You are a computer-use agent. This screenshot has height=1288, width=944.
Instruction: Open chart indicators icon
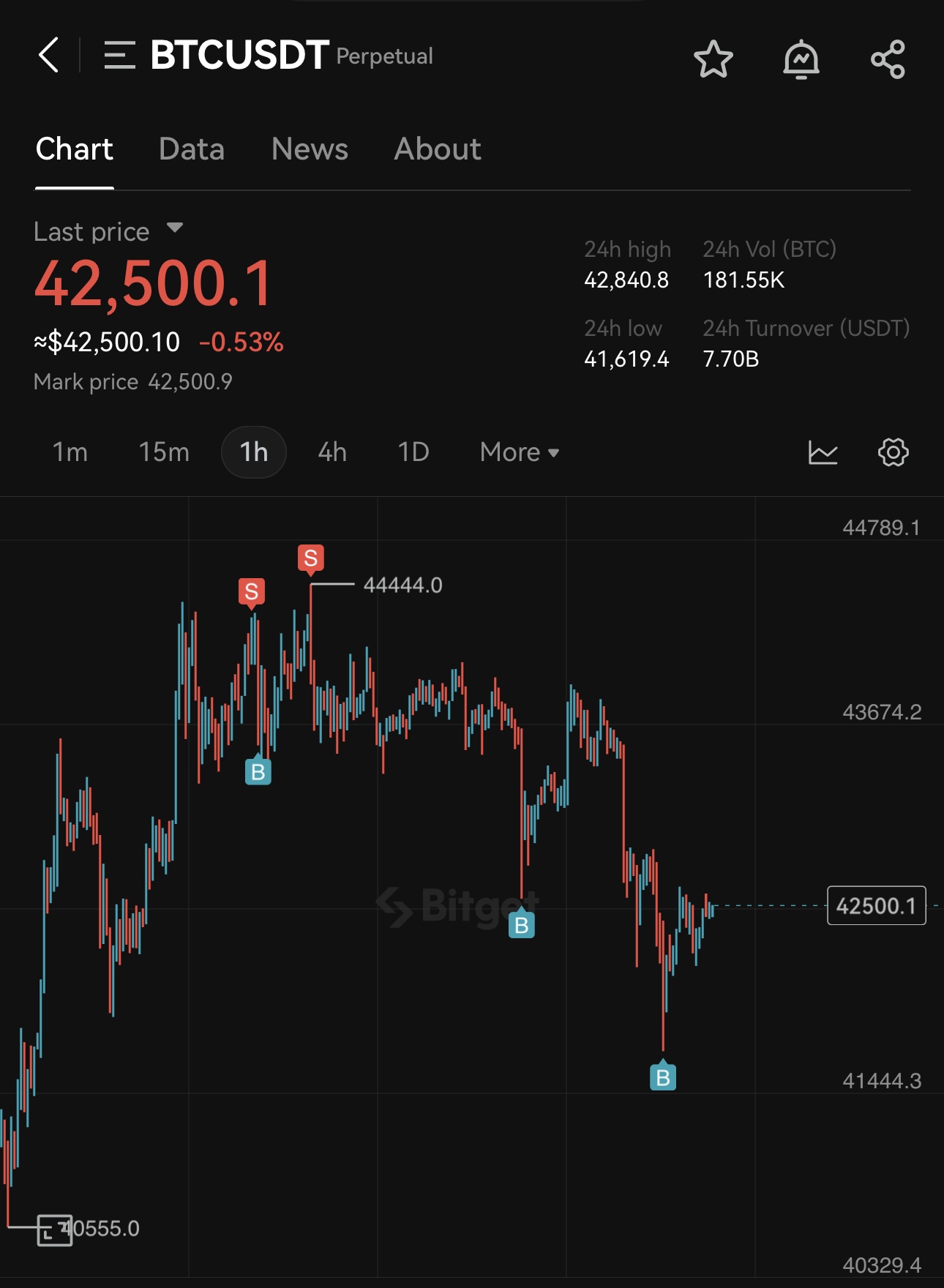click(x=823, y=452)
